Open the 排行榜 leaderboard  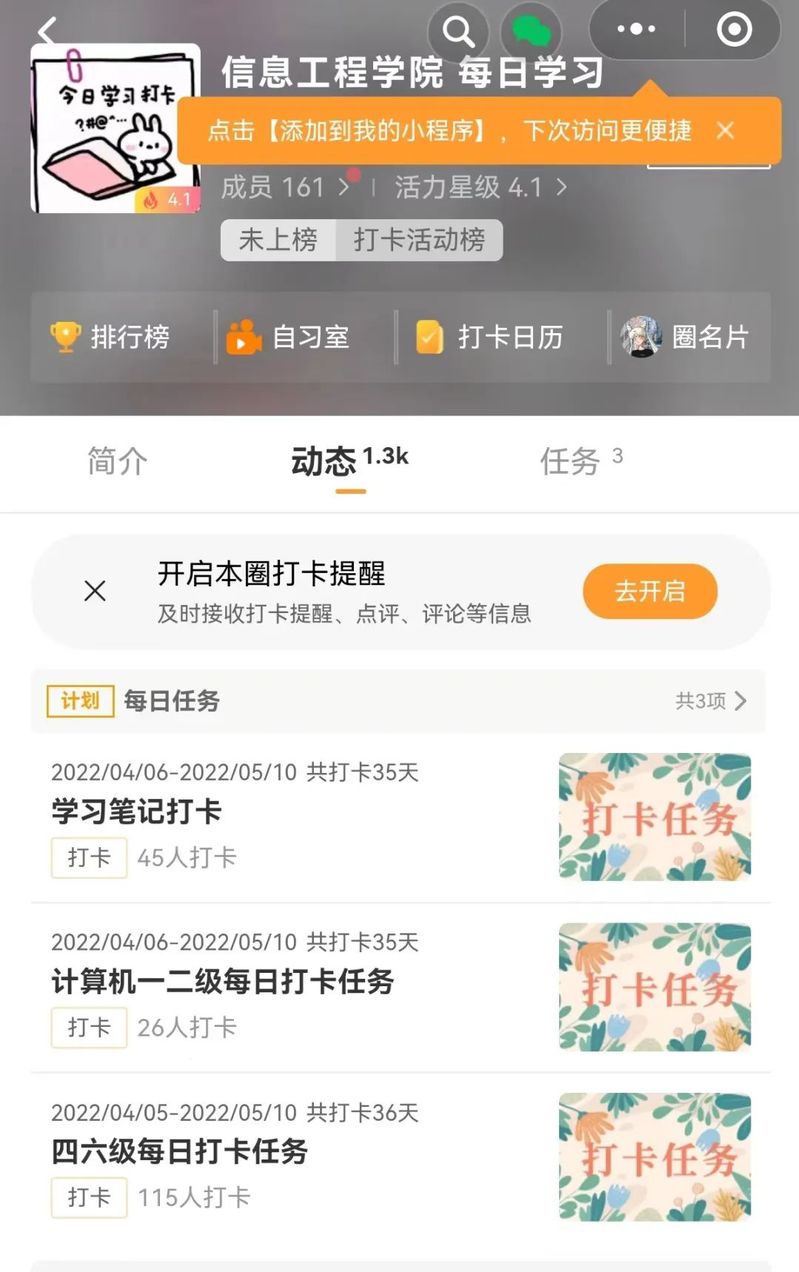[x=112, y=337]
